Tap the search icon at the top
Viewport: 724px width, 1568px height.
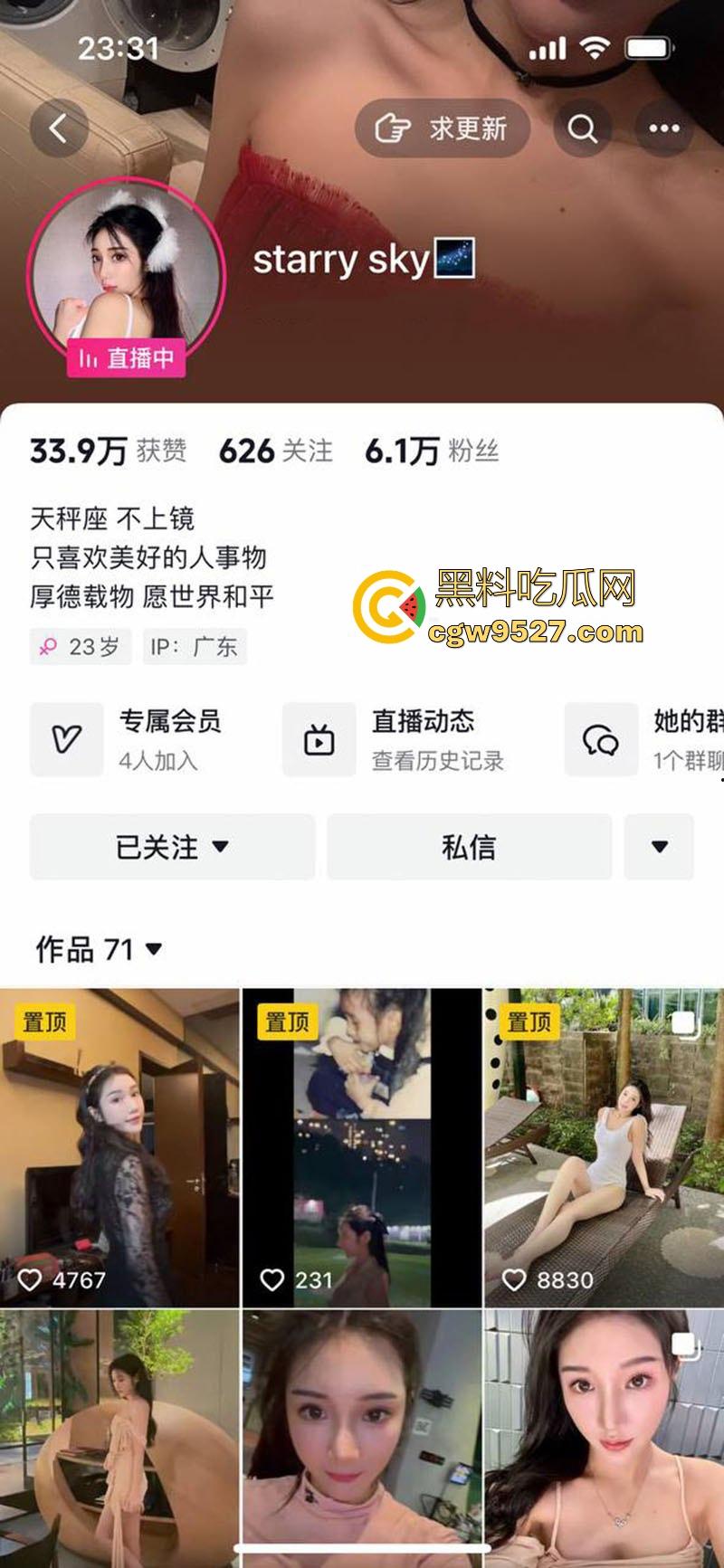(582, 128)
